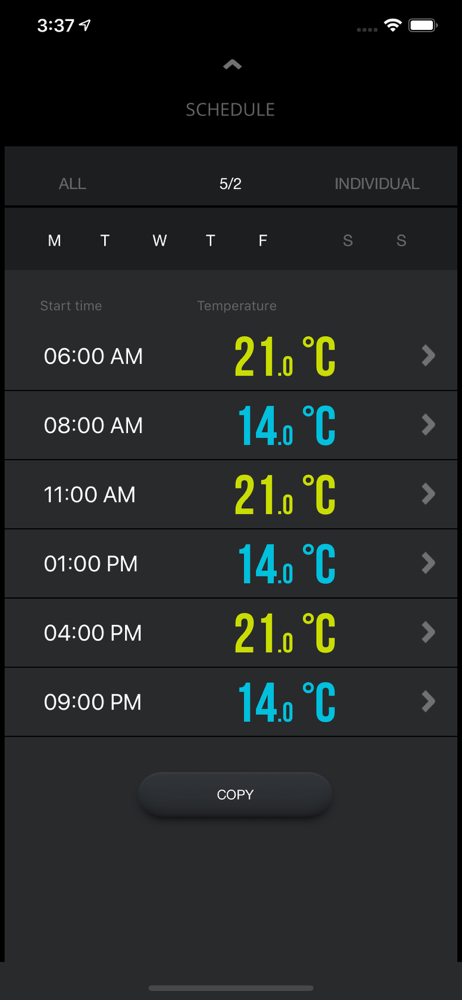This screenshot has height=1000, width=462.
Task: Switch to the ALL schedule mode
Action: click(72, 184)
